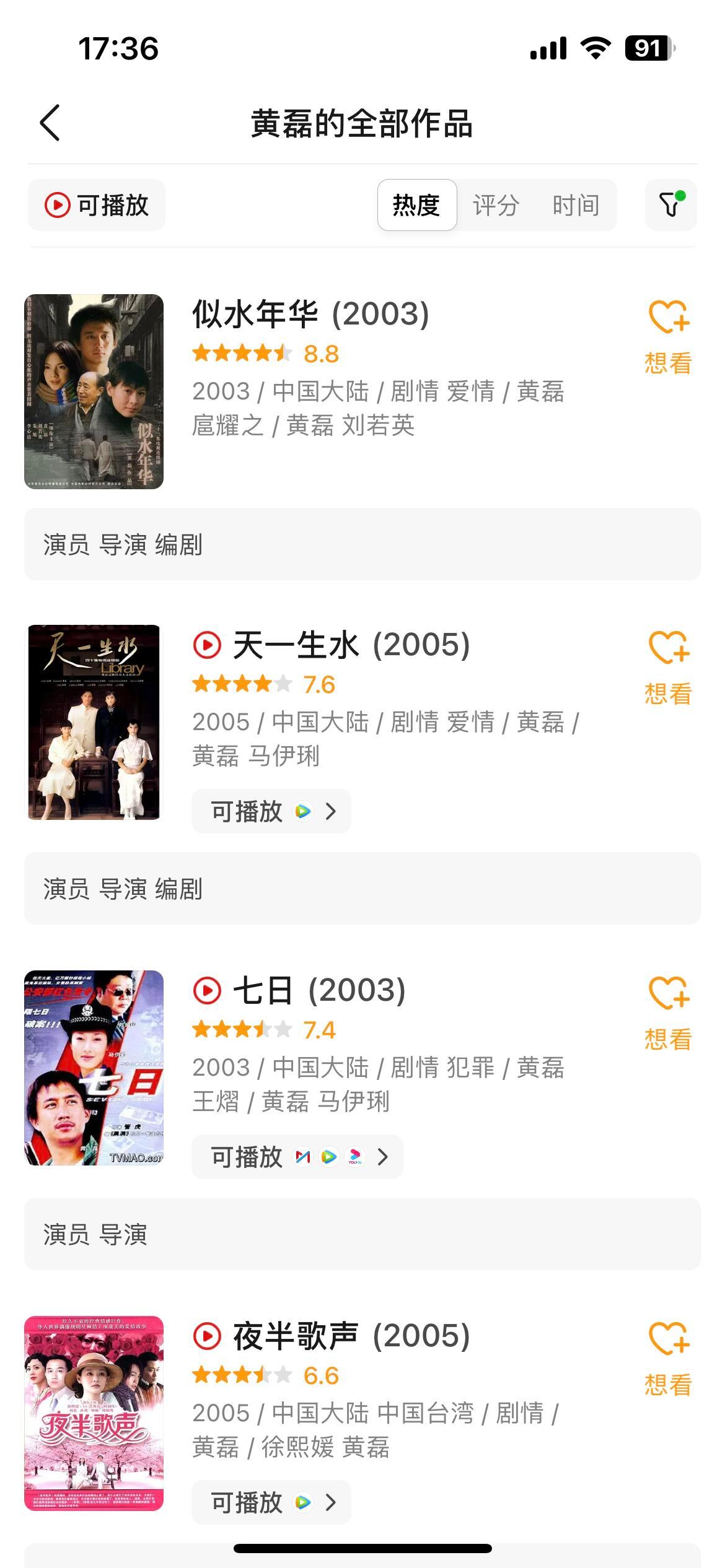Show playback sources for 天一生水
The height and width of the screenshot is (1568, 725).
(271, 811)
